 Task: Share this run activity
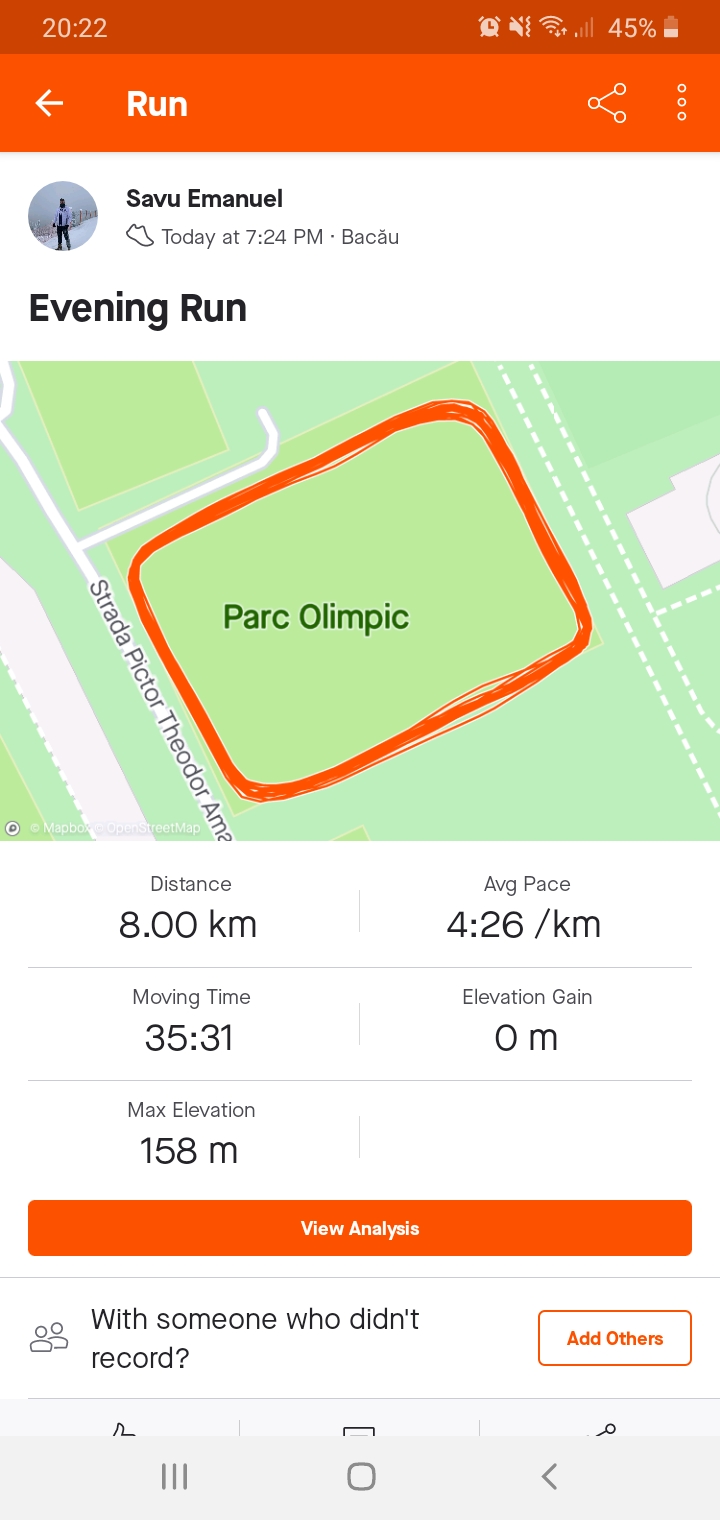pos(607,103)
